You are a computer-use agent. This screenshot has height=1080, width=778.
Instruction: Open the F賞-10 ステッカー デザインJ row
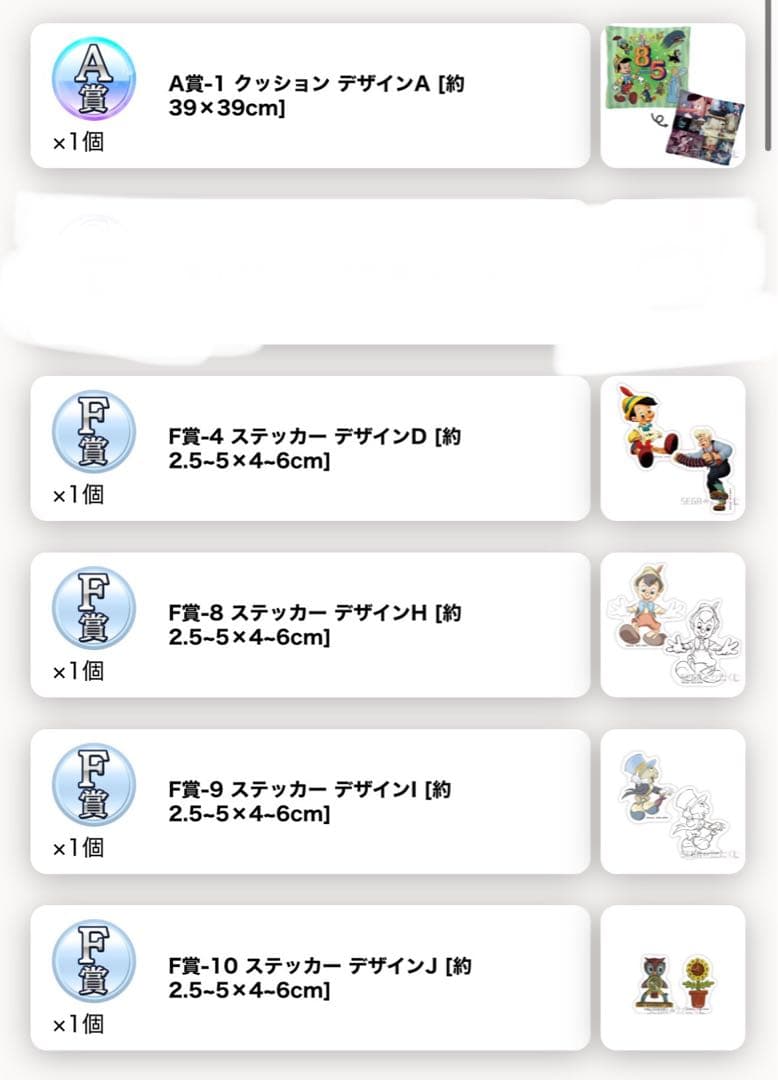coord(310,978)
